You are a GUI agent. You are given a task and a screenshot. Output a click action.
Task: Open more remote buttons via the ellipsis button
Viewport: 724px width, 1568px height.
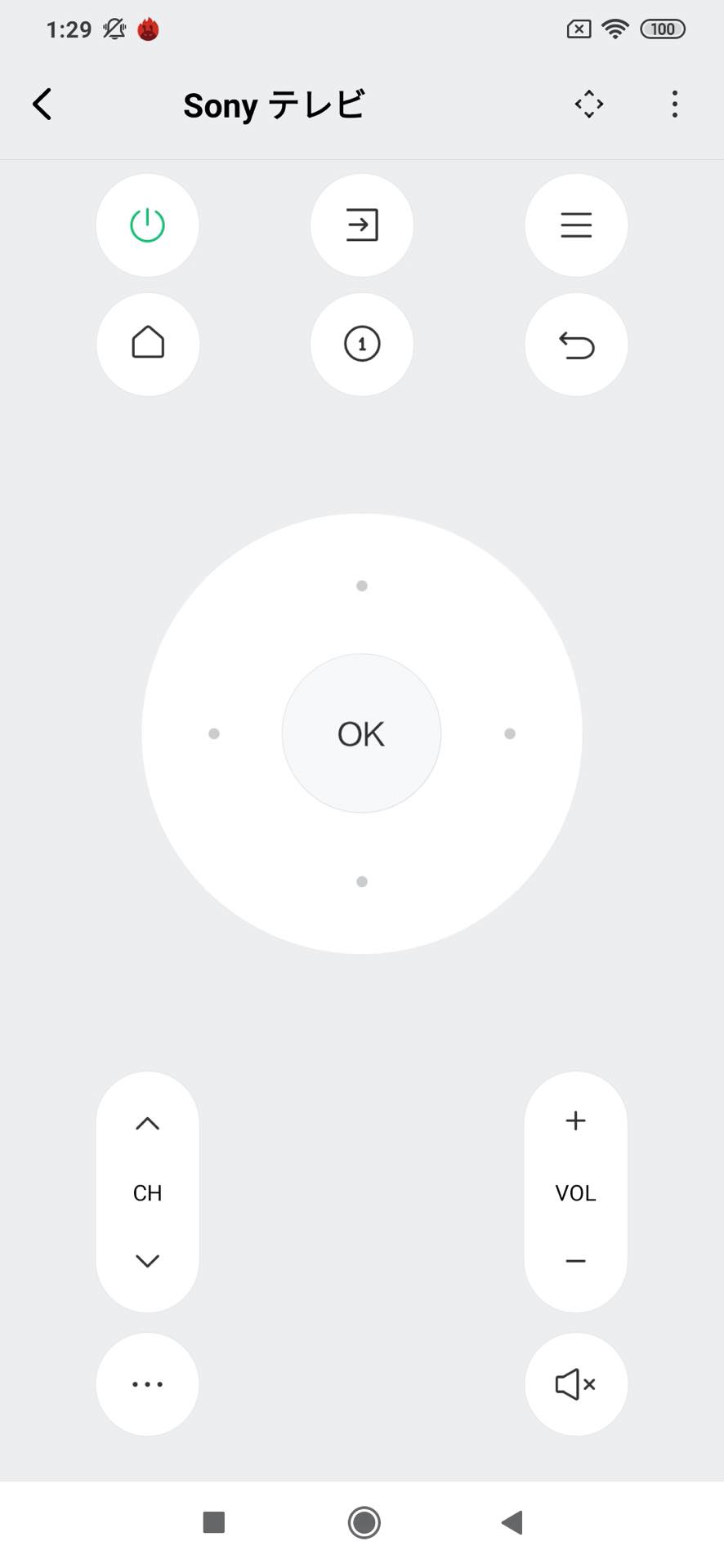[x=148, y=1384]
